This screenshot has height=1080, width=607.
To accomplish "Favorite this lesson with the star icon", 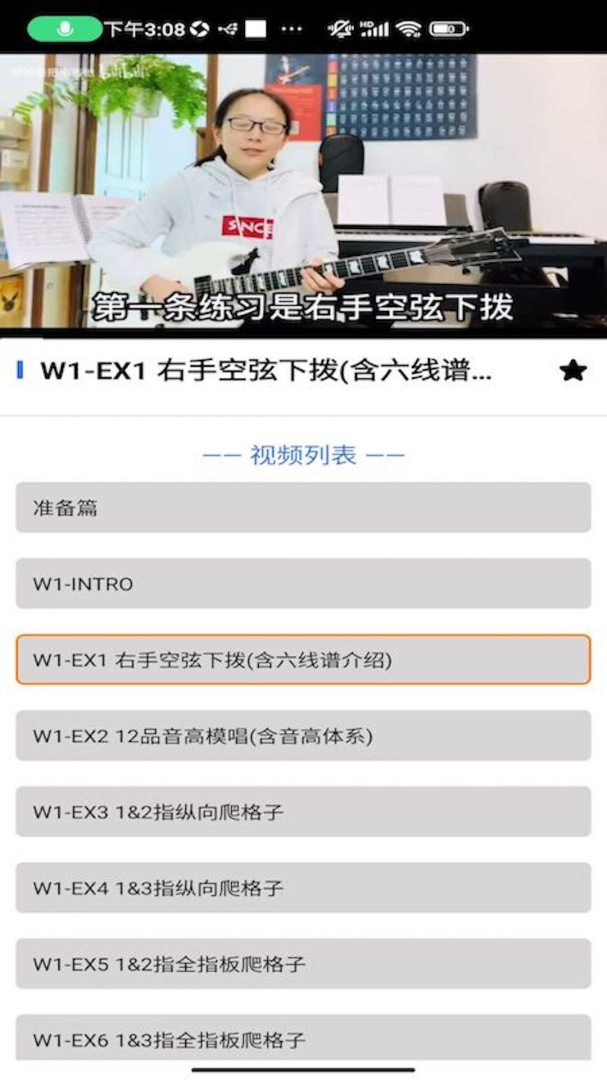I will point(572,371).
